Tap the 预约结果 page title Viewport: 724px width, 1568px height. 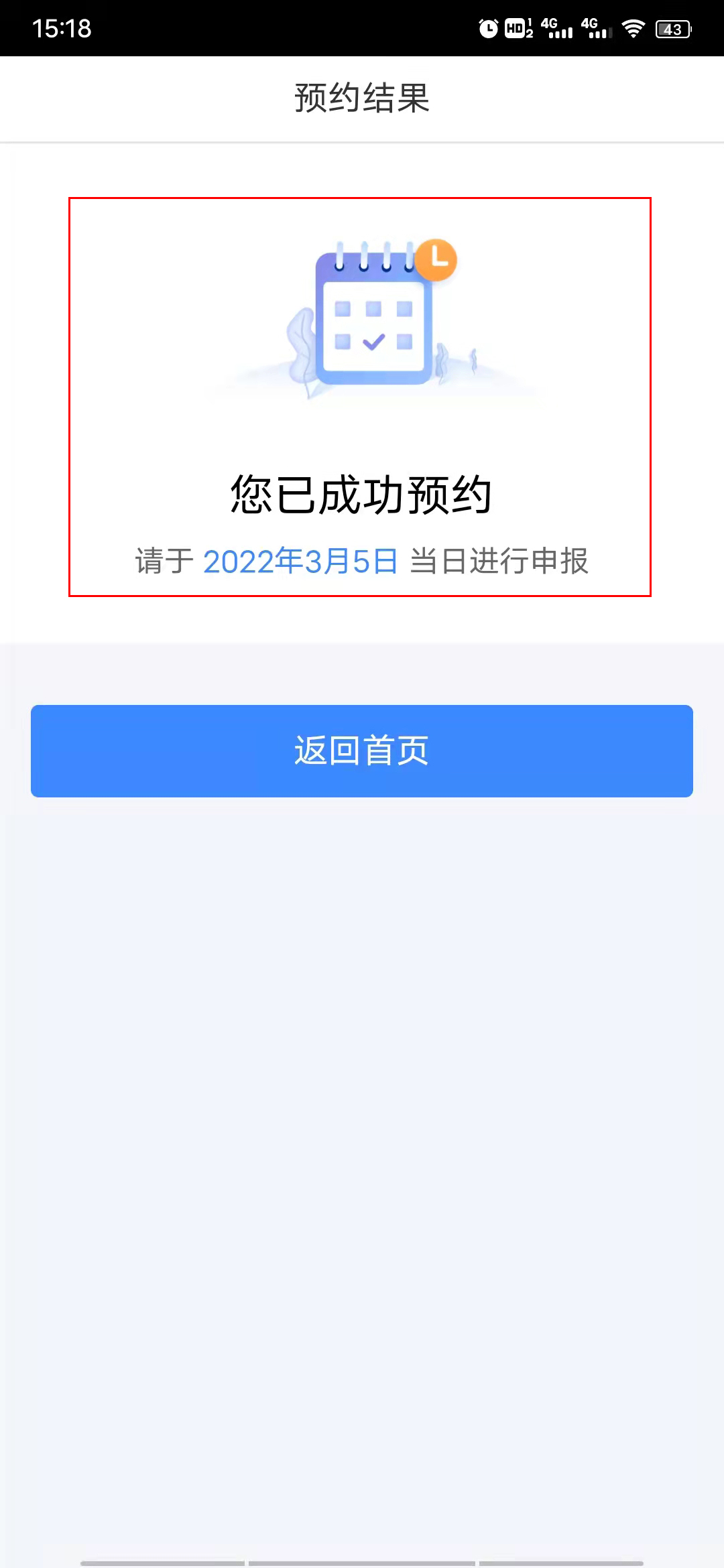coord(362,97)
